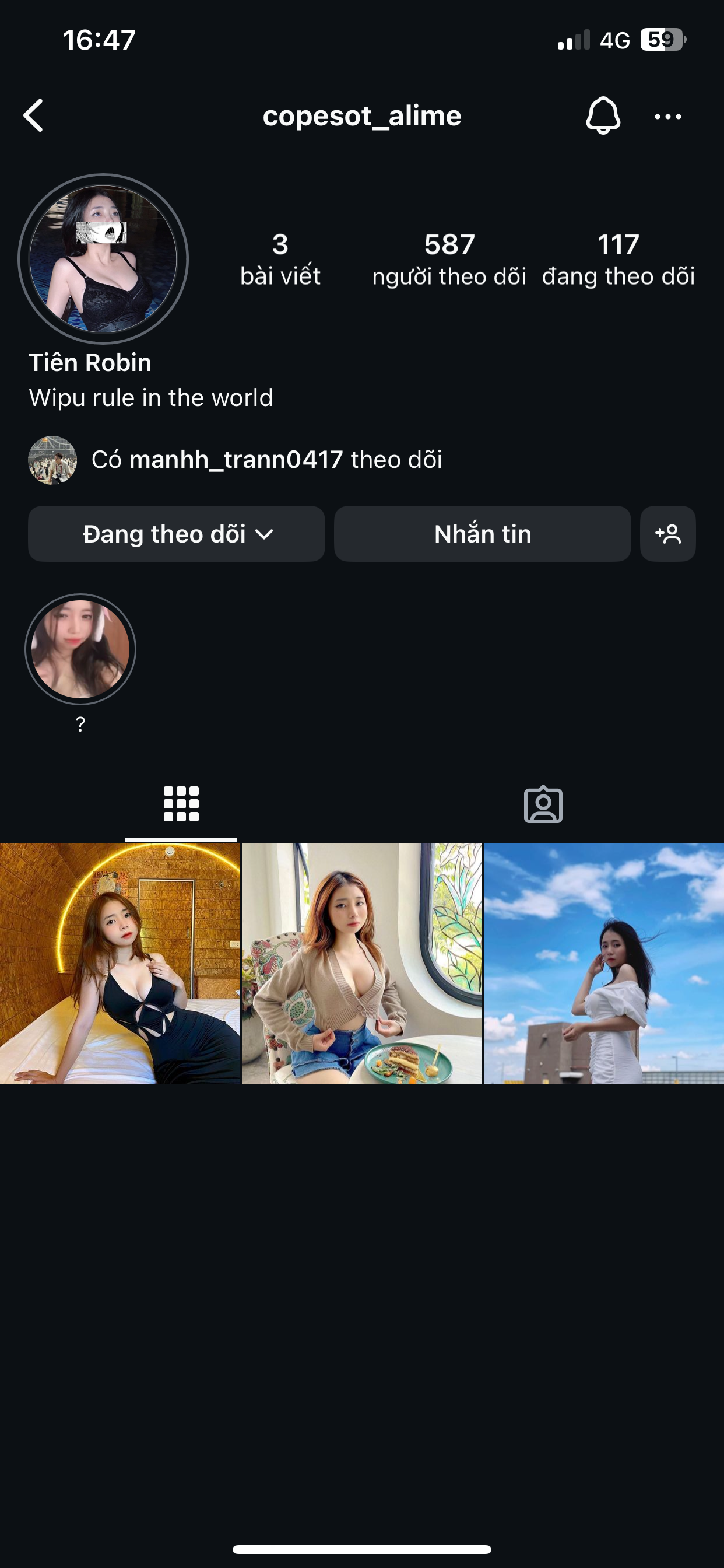Image resolution: width=724 pixels, height=1568 pixels.
Task: Open the post with black dress
Action: [x=120, y=963]
